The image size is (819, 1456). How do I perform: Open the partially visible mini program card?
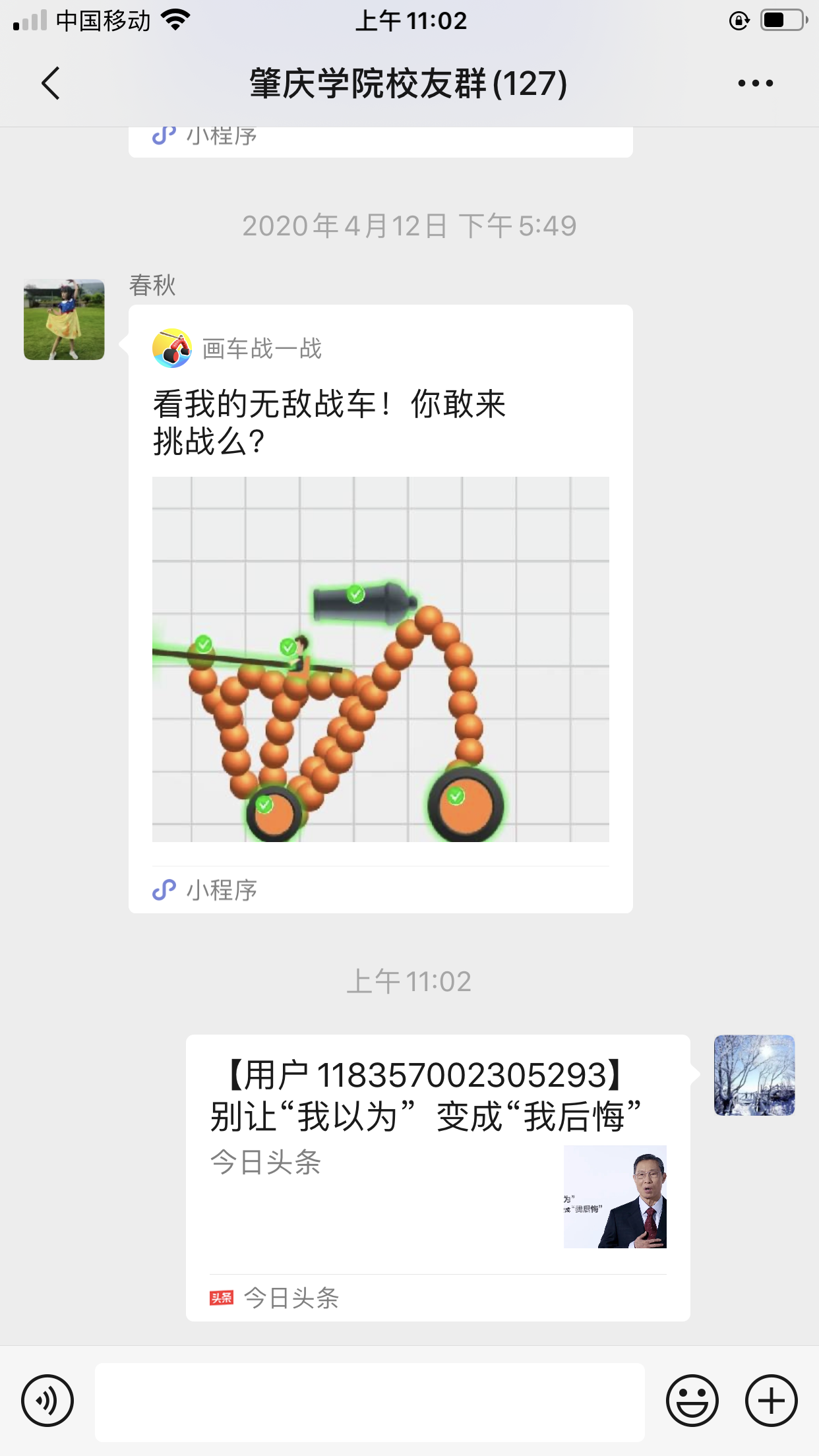click(x=380, y=140)
